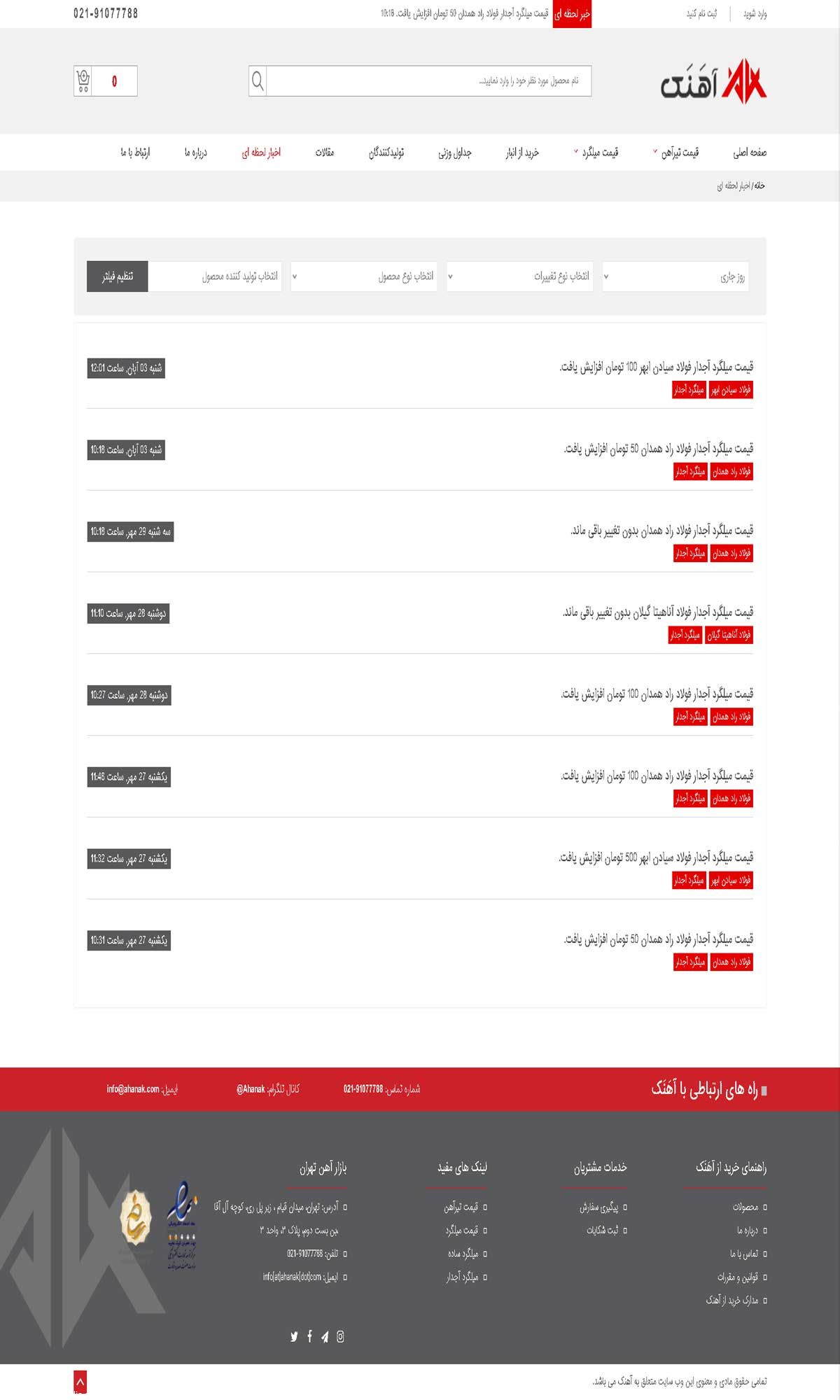Open the Instagram icon in footer
The width and height of the screenshot is (840, 1400).
coord(340,1336)
